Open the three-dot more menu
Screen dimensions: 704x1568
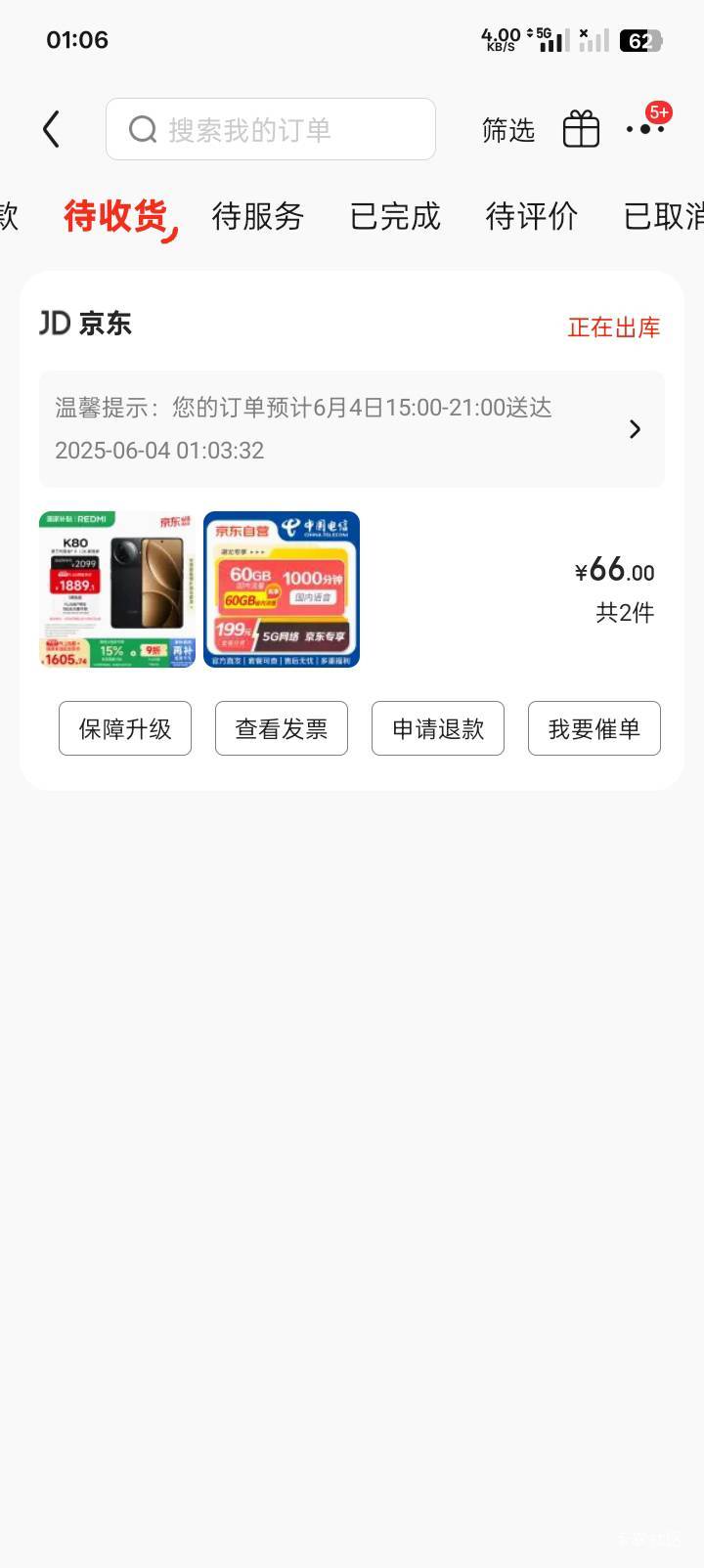(645, 129)
